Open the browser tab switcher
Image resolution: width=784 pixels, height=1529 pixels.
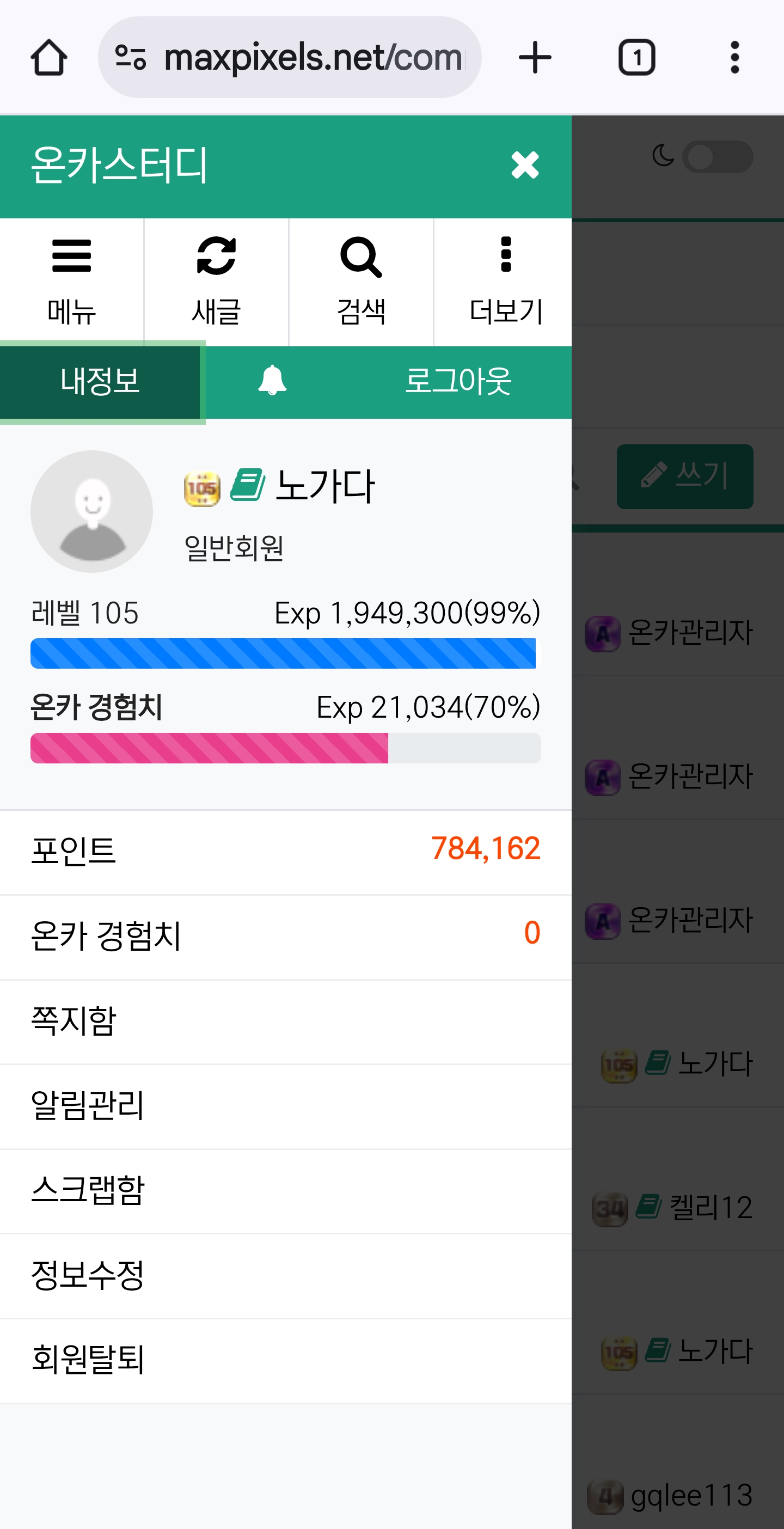(x=636, y=58)
